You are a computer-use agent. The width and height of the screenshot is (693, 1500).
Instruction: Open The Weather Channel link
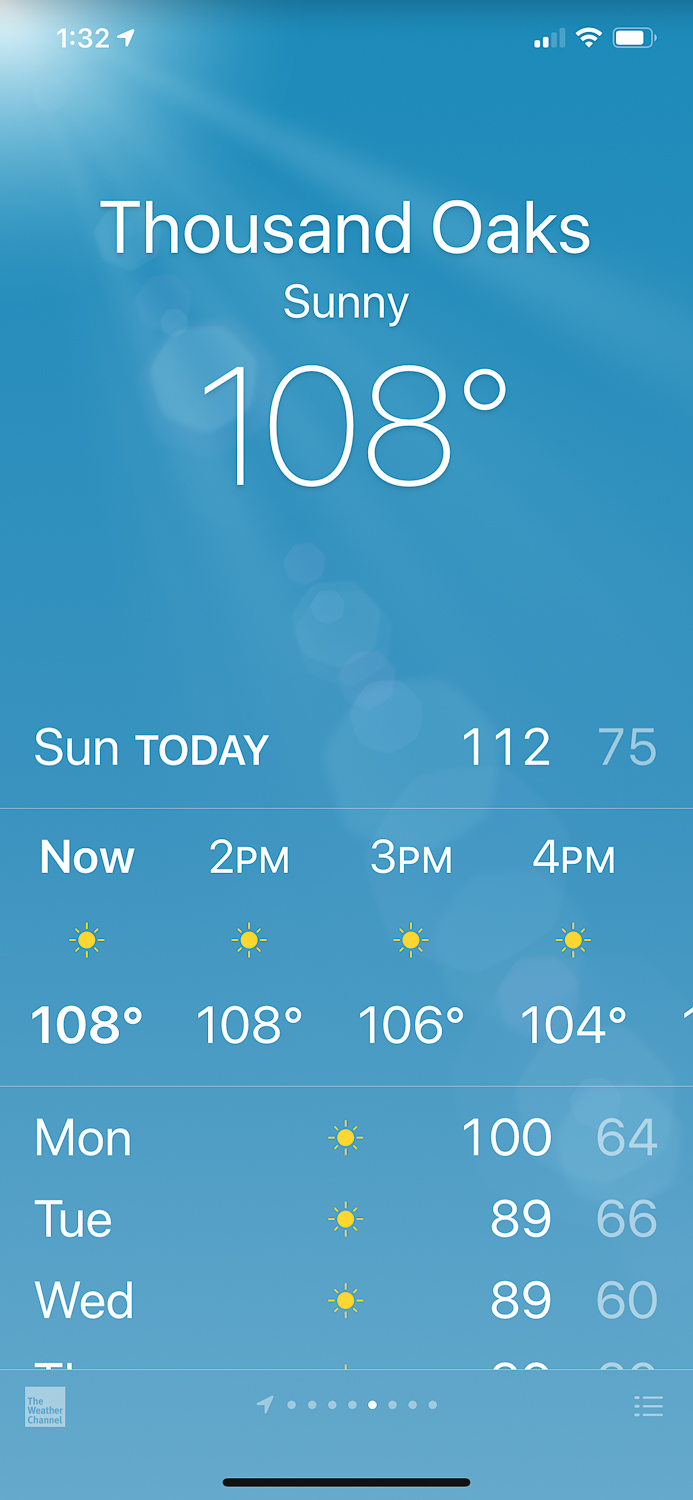click(x=45, y=1406)
